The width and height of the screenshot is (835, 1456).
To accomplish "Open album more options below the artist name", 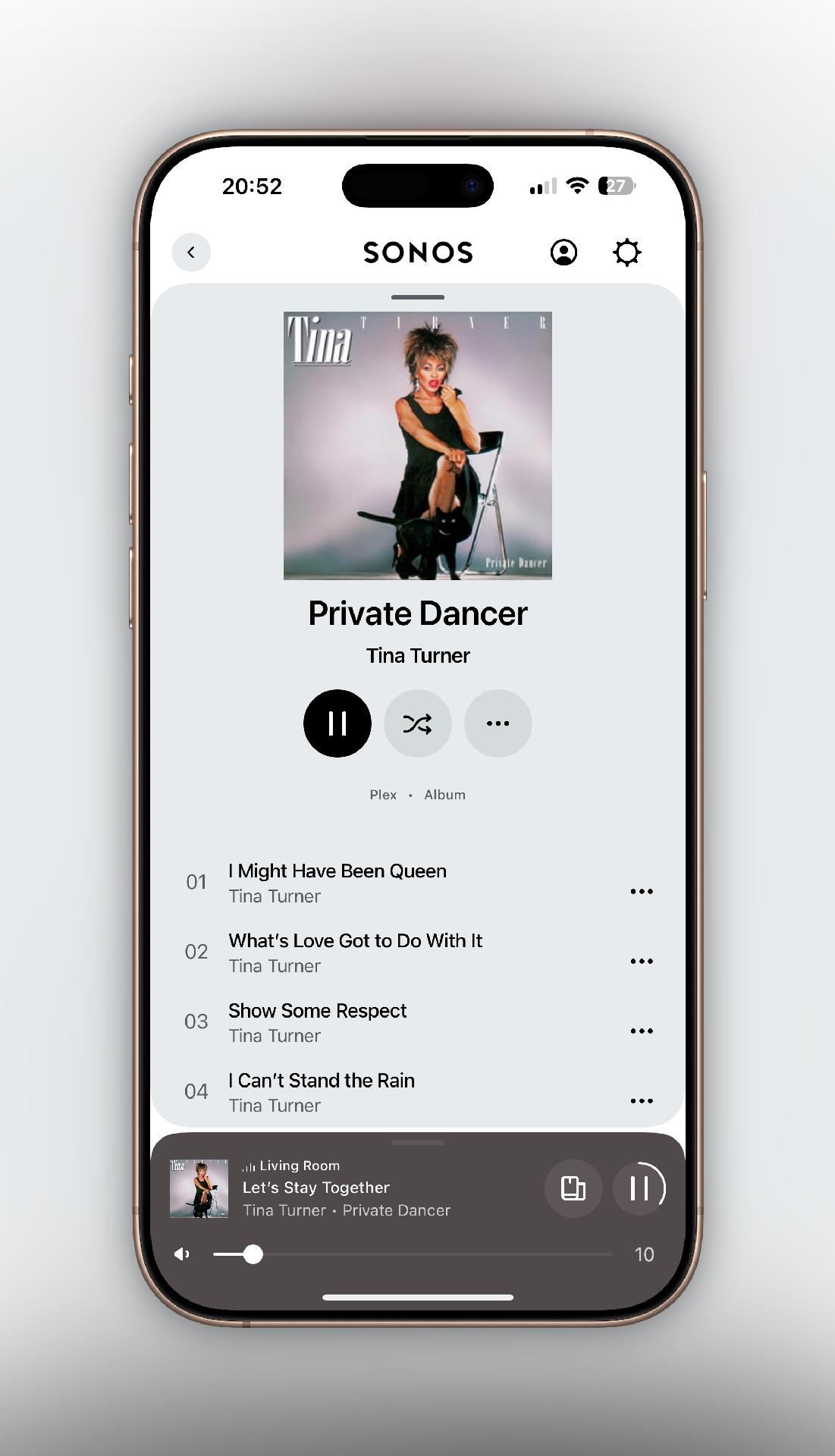I will click(498, 723).
